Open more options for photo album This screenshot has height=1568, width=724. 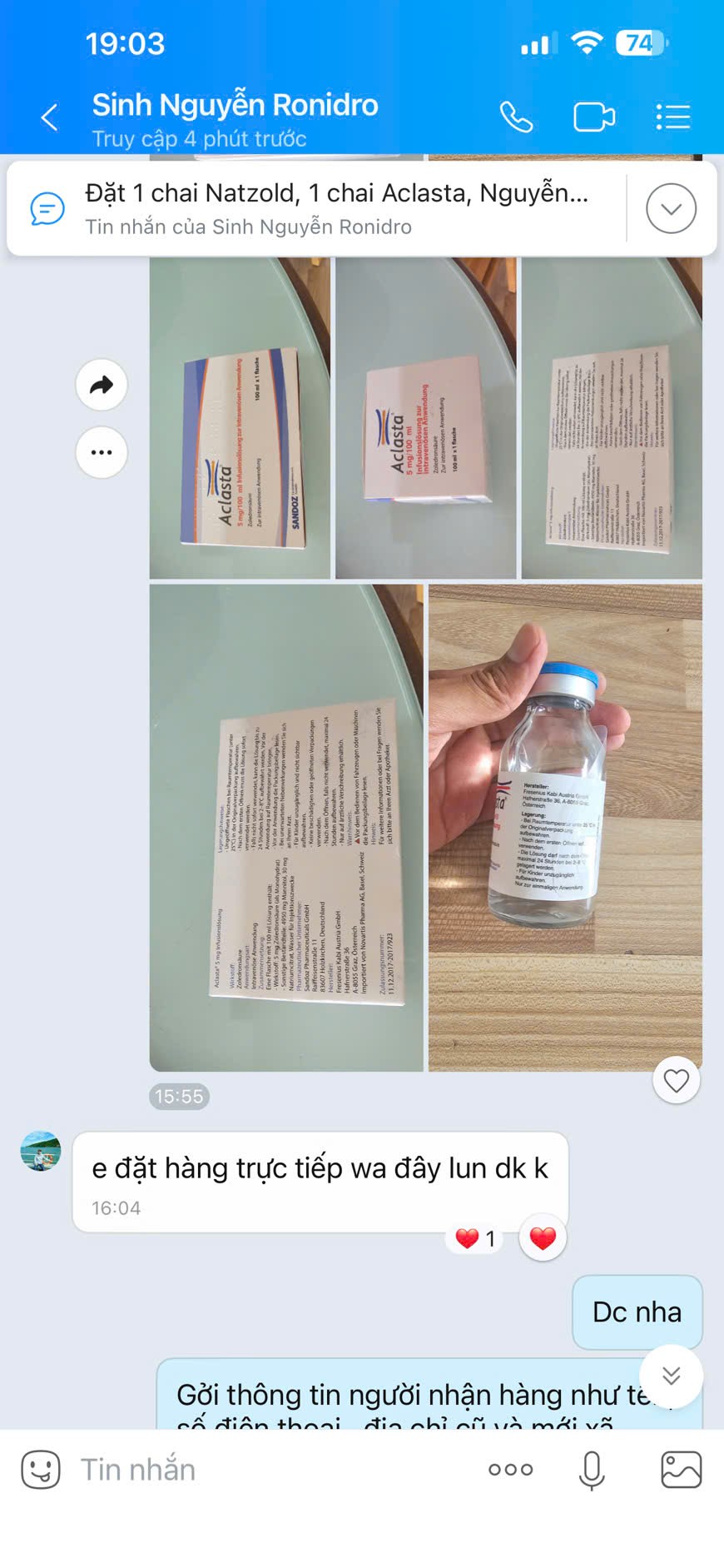tap(102, 452)
